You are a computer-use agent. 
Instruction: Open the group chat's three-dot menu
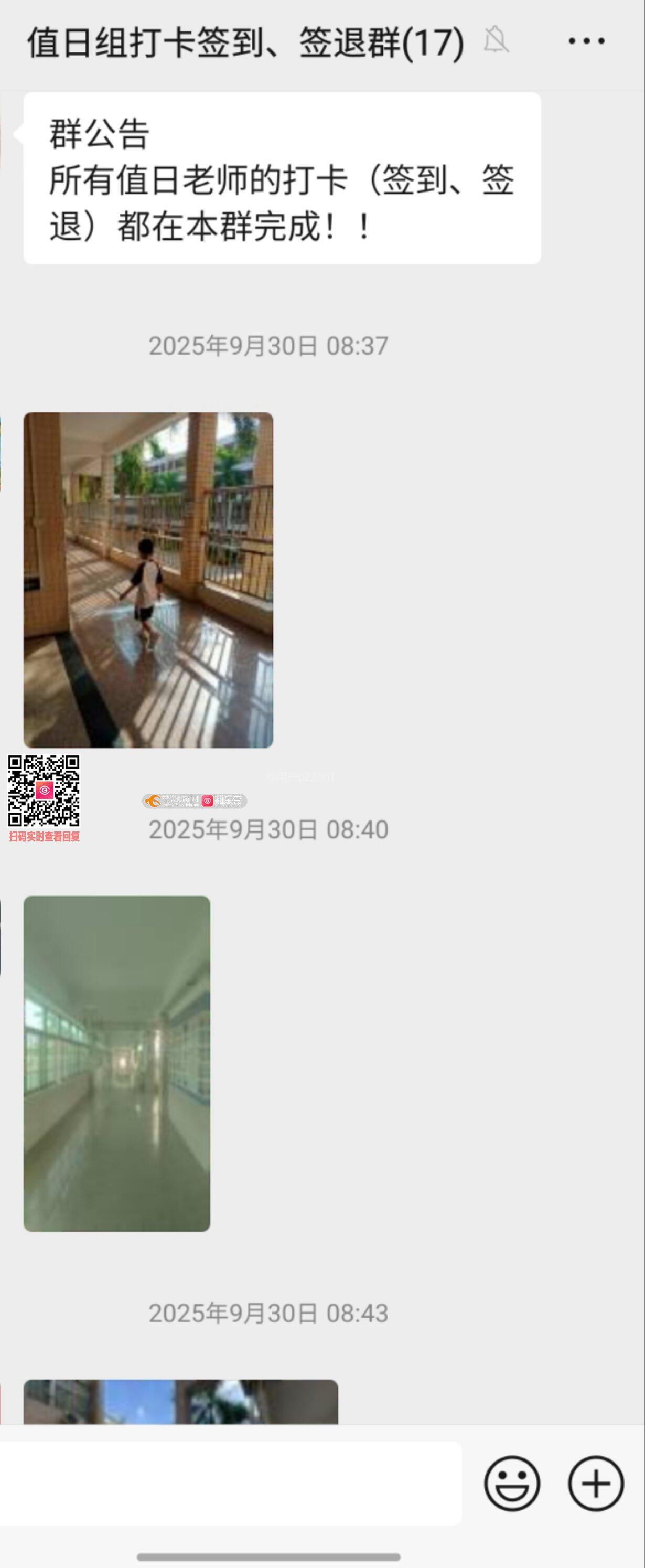pyautogui.click(x=586, y=41)
